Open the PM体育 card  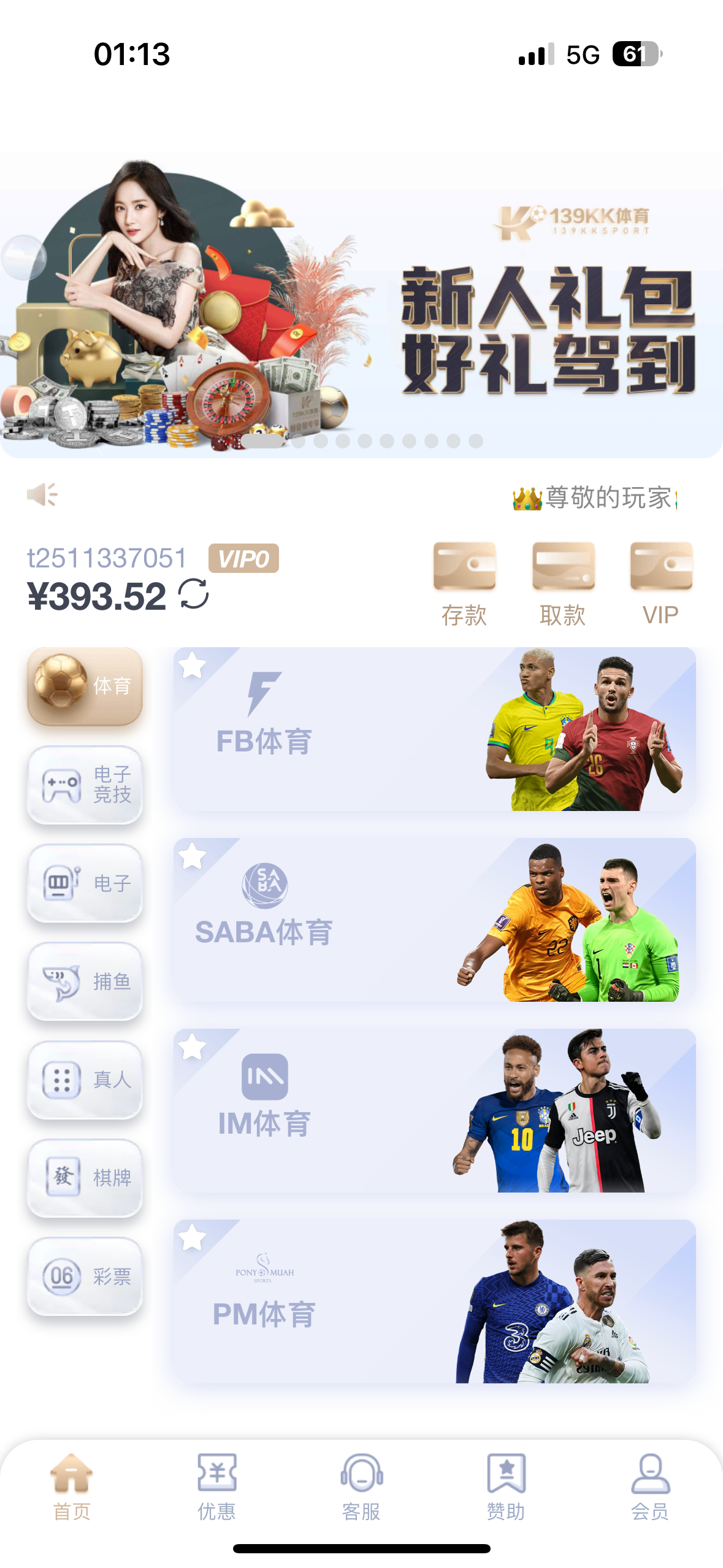tap(434, 1301)
